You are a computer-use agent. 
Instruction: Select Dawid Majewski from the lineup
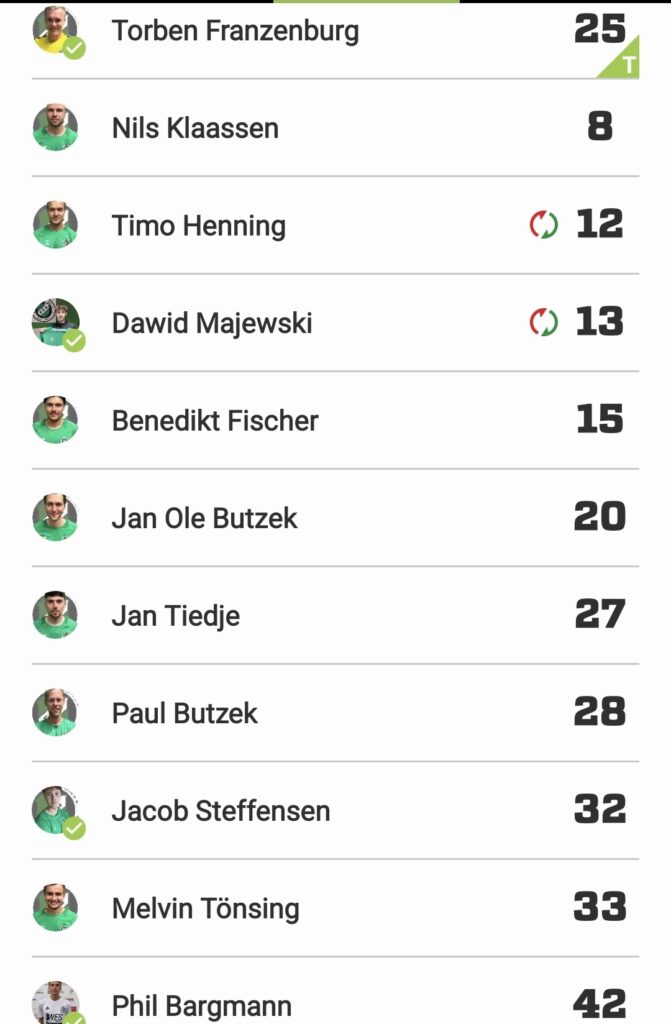(212, 323)
